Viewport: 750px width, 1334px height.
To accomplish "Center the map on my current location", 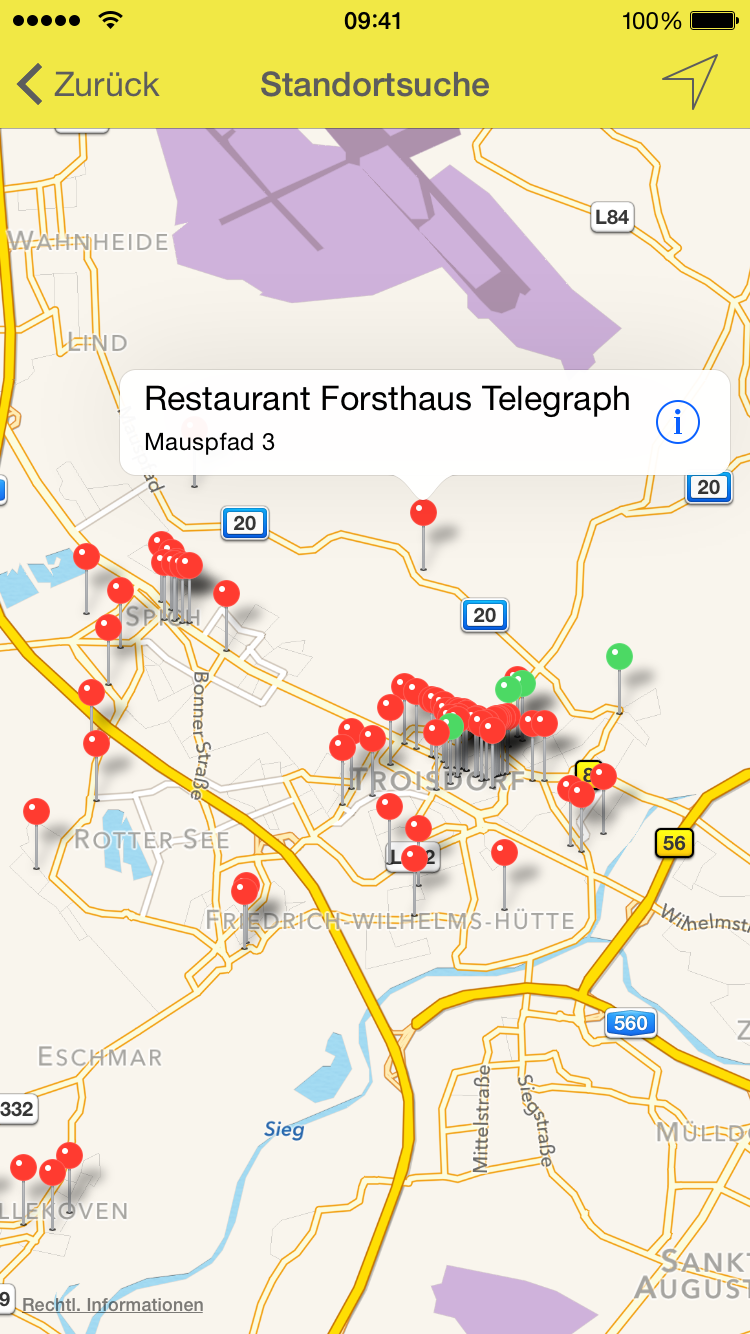I will [690, 82].
